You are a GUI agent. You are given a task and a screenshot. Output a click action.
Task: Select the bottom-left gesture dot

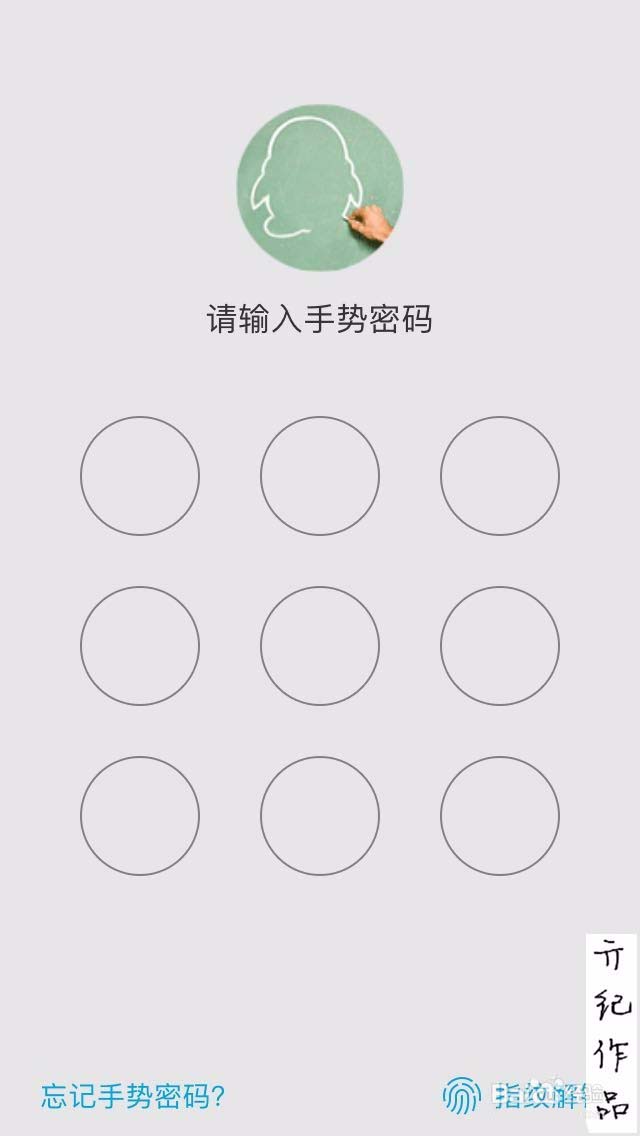pyautogui.click(x=140, y=816)
